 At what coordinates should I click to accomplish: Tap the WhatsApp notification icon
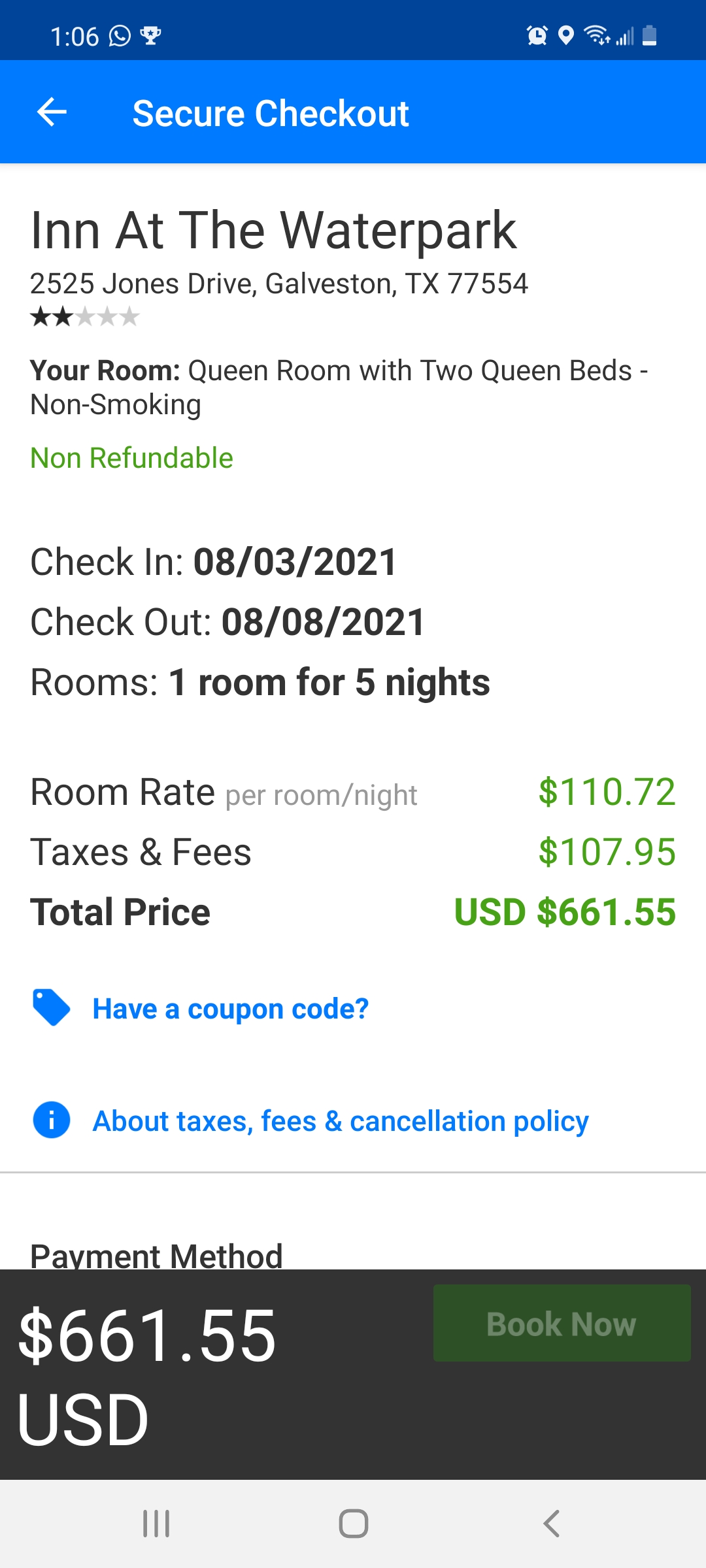pyautogui.click(x=118, y=36)
